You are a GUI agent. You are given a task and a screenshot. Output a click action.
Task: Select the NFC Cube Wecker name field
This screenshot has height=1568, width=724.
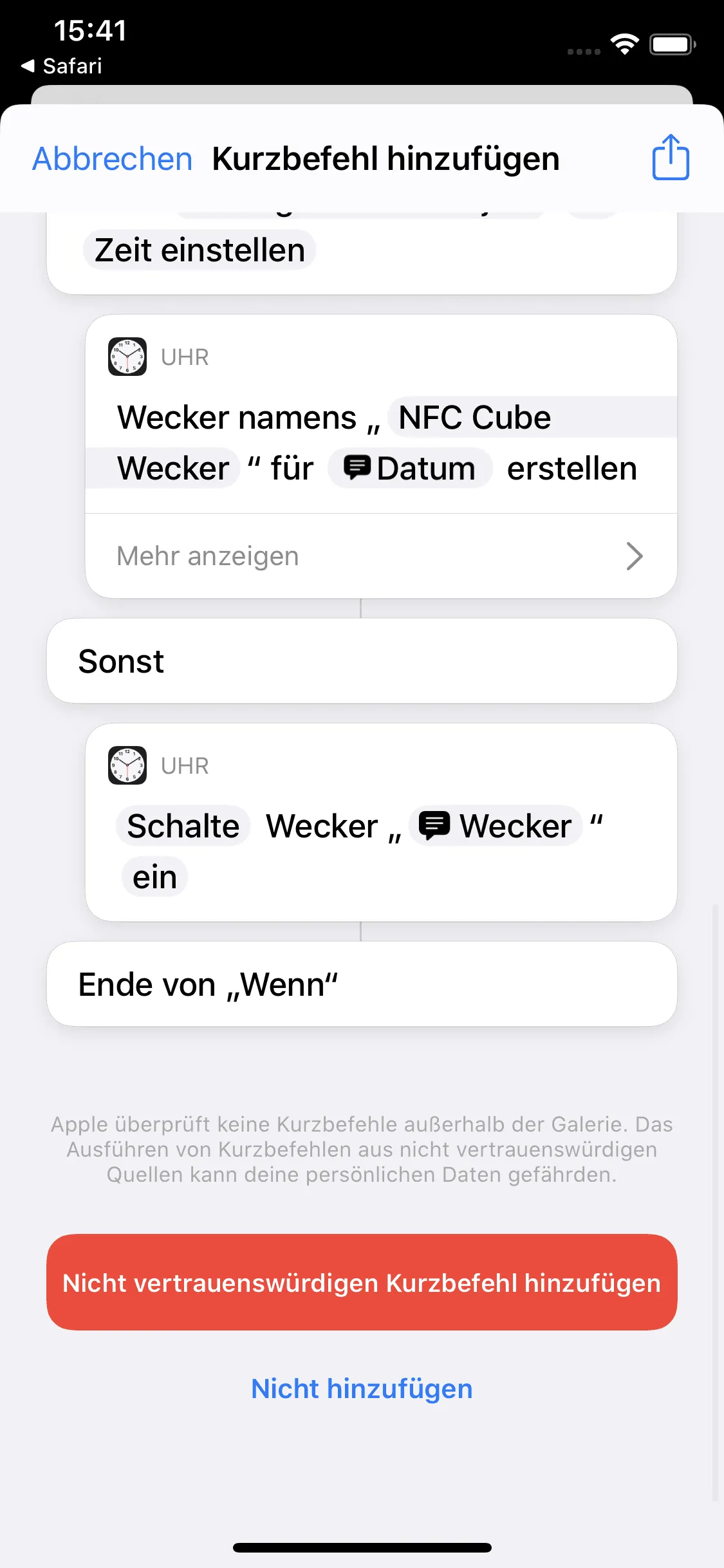(474, 418)
